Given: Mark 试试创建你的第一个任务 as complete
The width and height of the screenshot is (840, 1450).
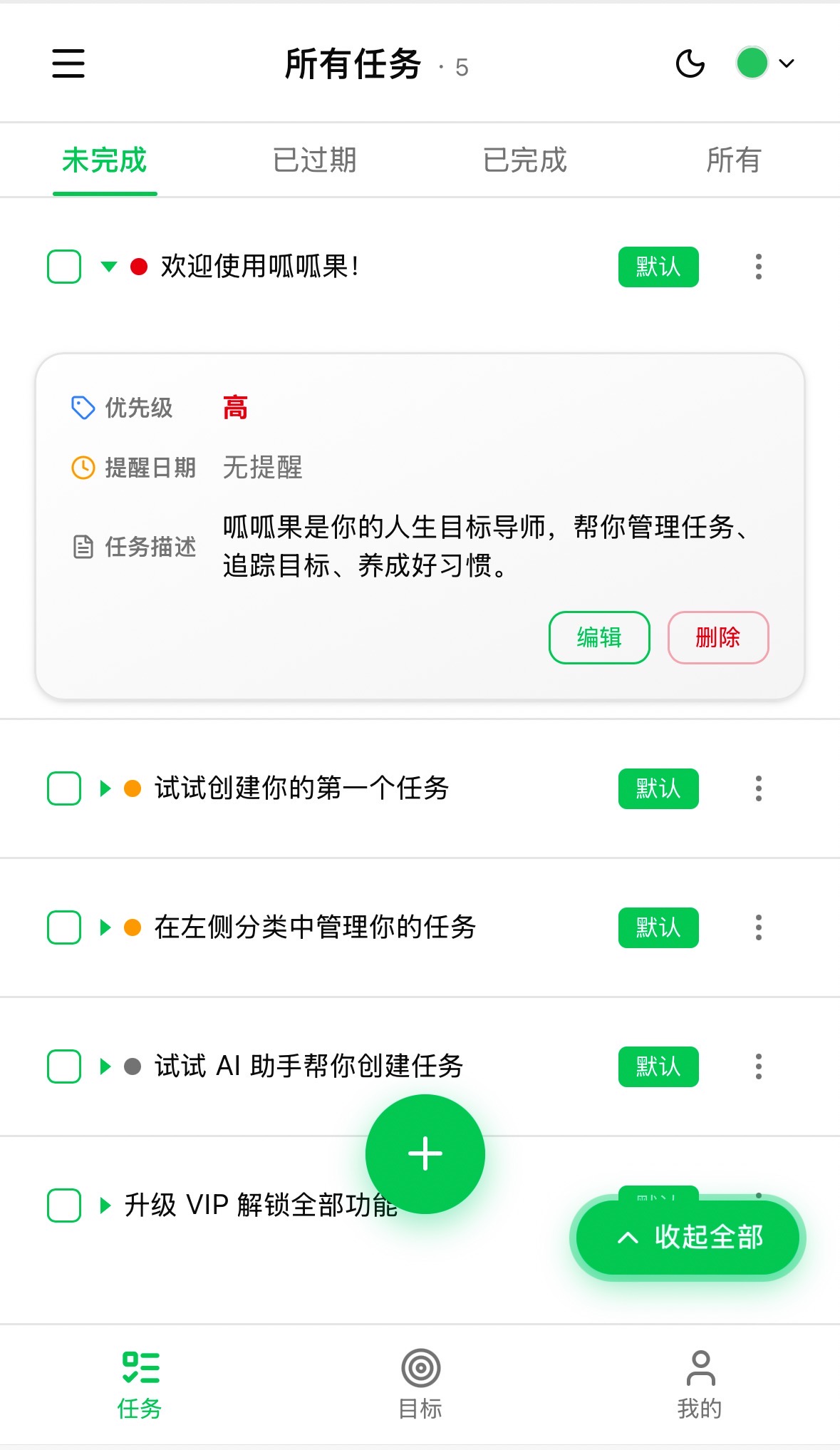Looking at the screenshot, I should 64,788.
